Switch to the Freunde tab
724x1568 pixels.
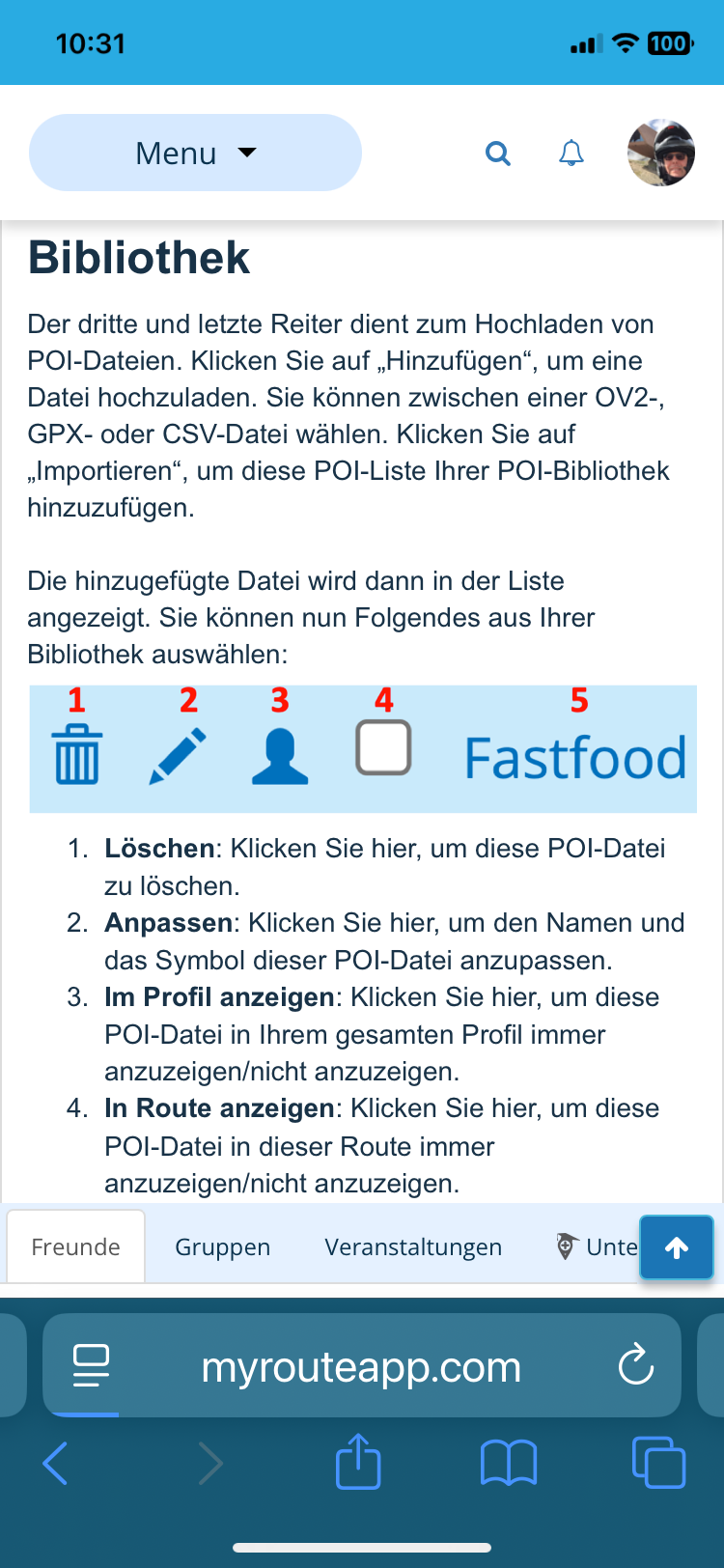click(75, 1246)
